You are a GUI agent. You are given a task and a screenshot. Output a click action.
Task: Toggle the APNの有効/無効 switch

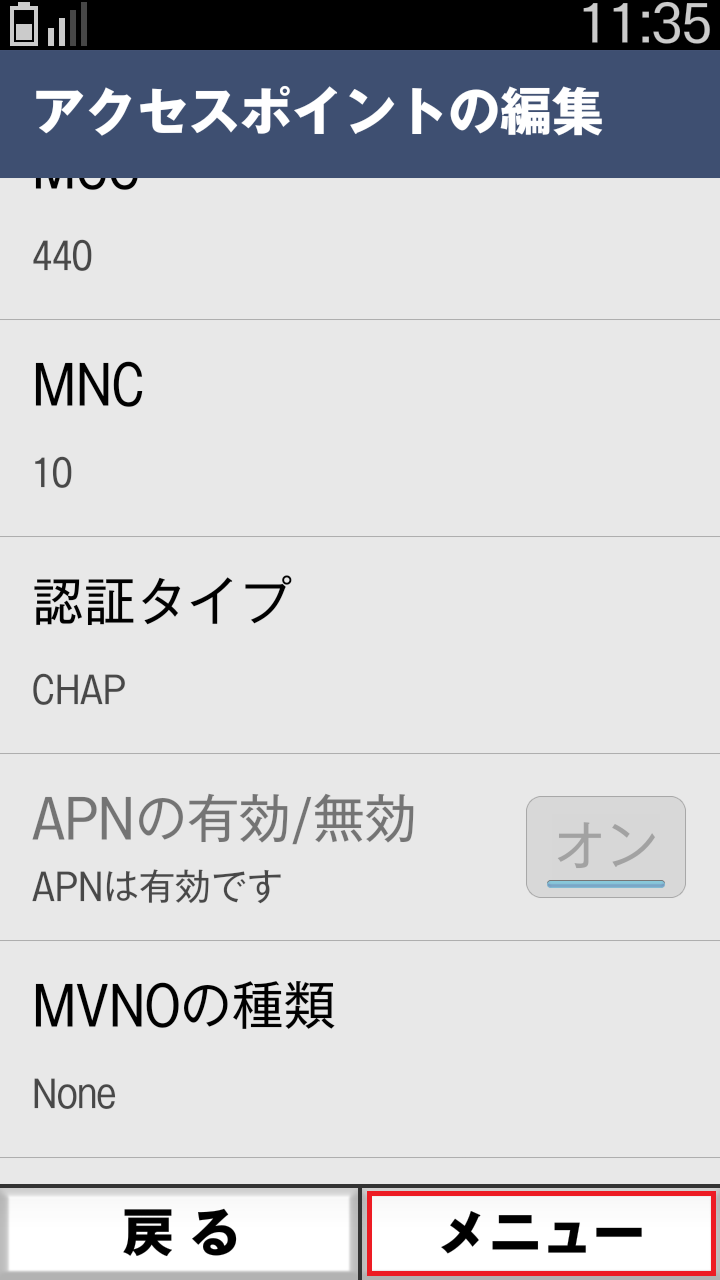[x=605, y=847]
